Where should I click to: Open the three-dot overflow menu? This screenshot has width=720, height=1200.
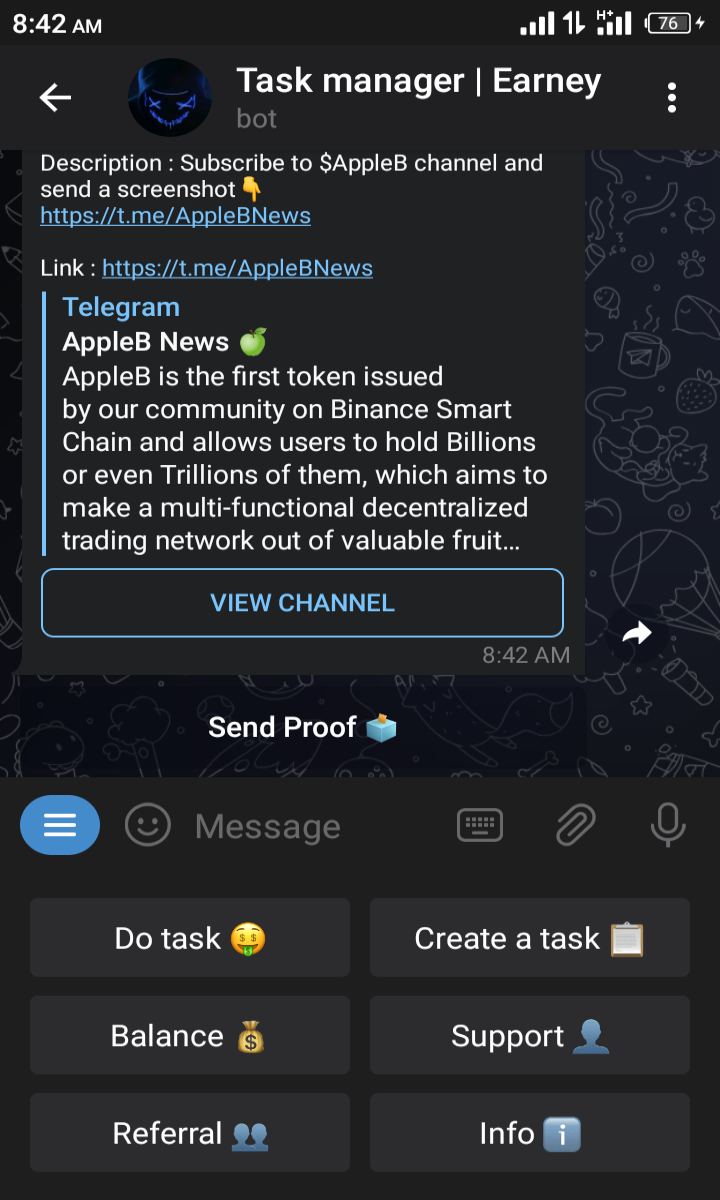672,97
